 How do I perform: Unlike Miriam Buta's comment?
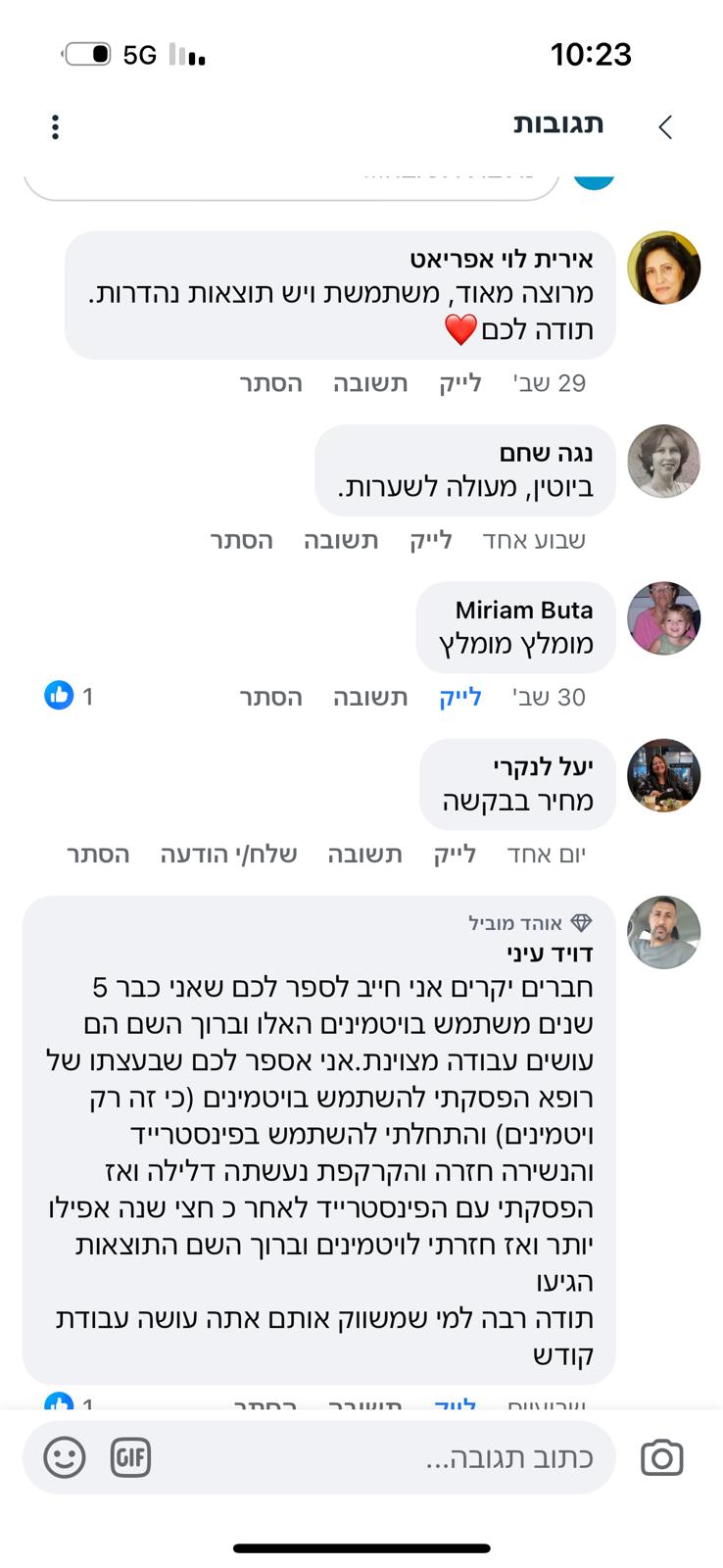(x=459, y=697)
